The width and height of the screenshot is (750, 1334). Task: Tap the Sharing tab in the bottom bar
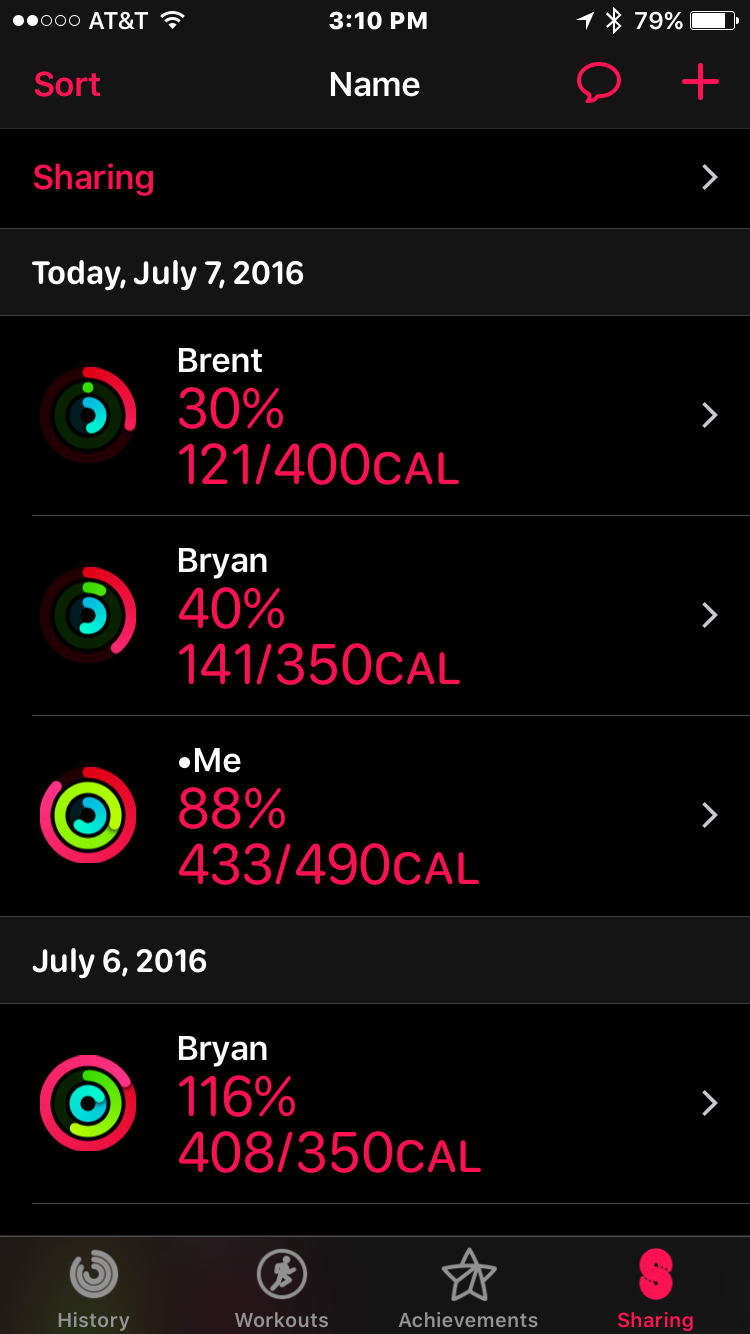(655, 1288)
